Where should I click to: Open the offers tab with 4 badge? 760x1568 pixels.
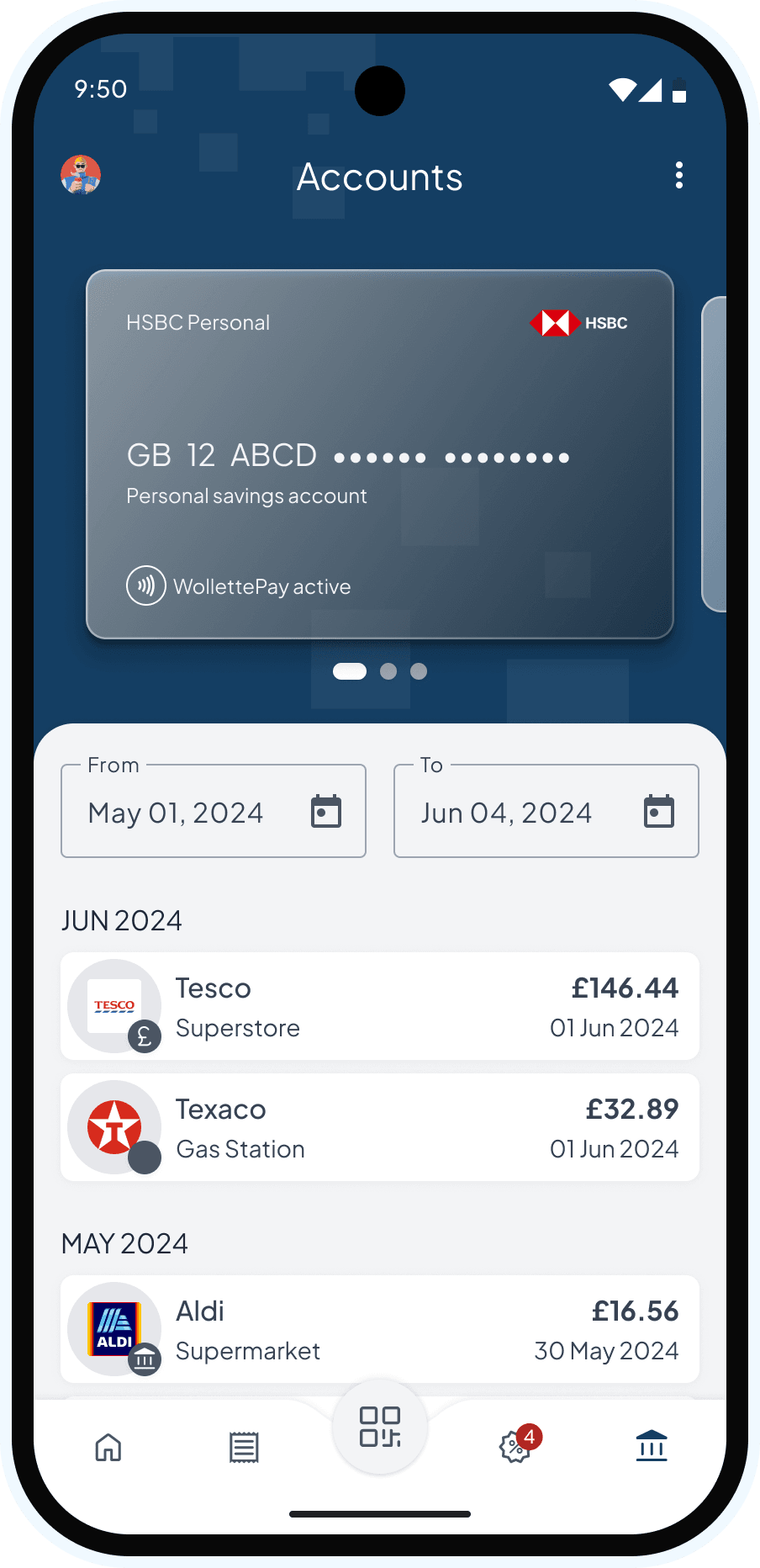click(x=515, y=1448)
